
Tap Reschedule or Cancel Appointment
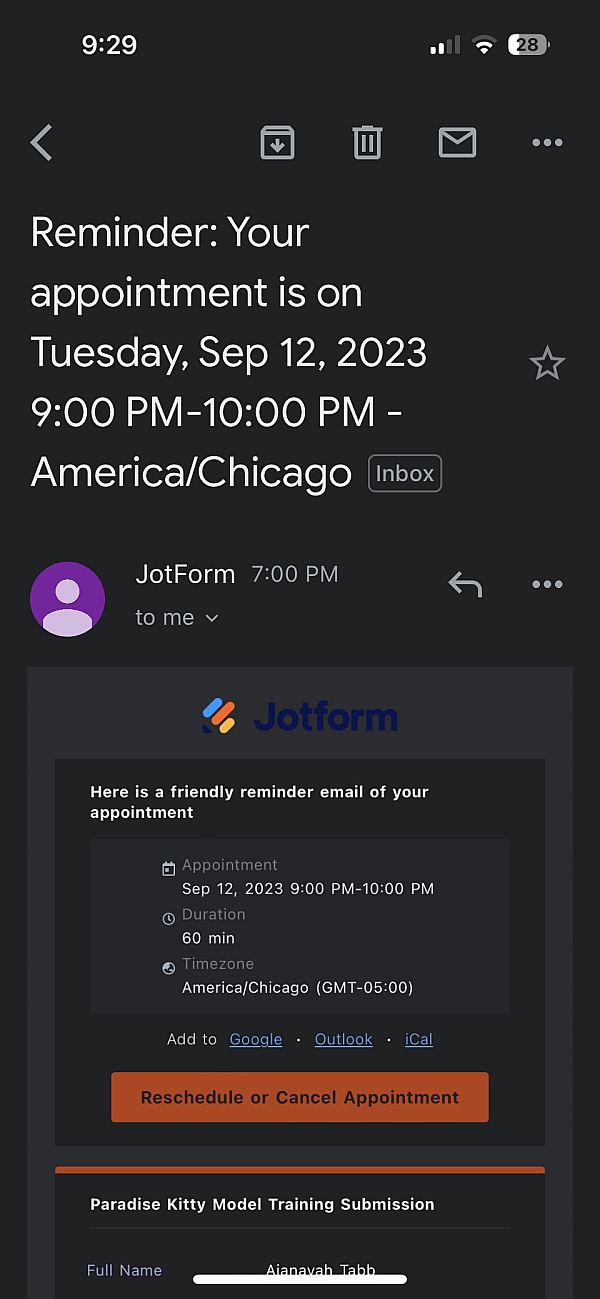pyautogui.click(x=300, y=1097)
